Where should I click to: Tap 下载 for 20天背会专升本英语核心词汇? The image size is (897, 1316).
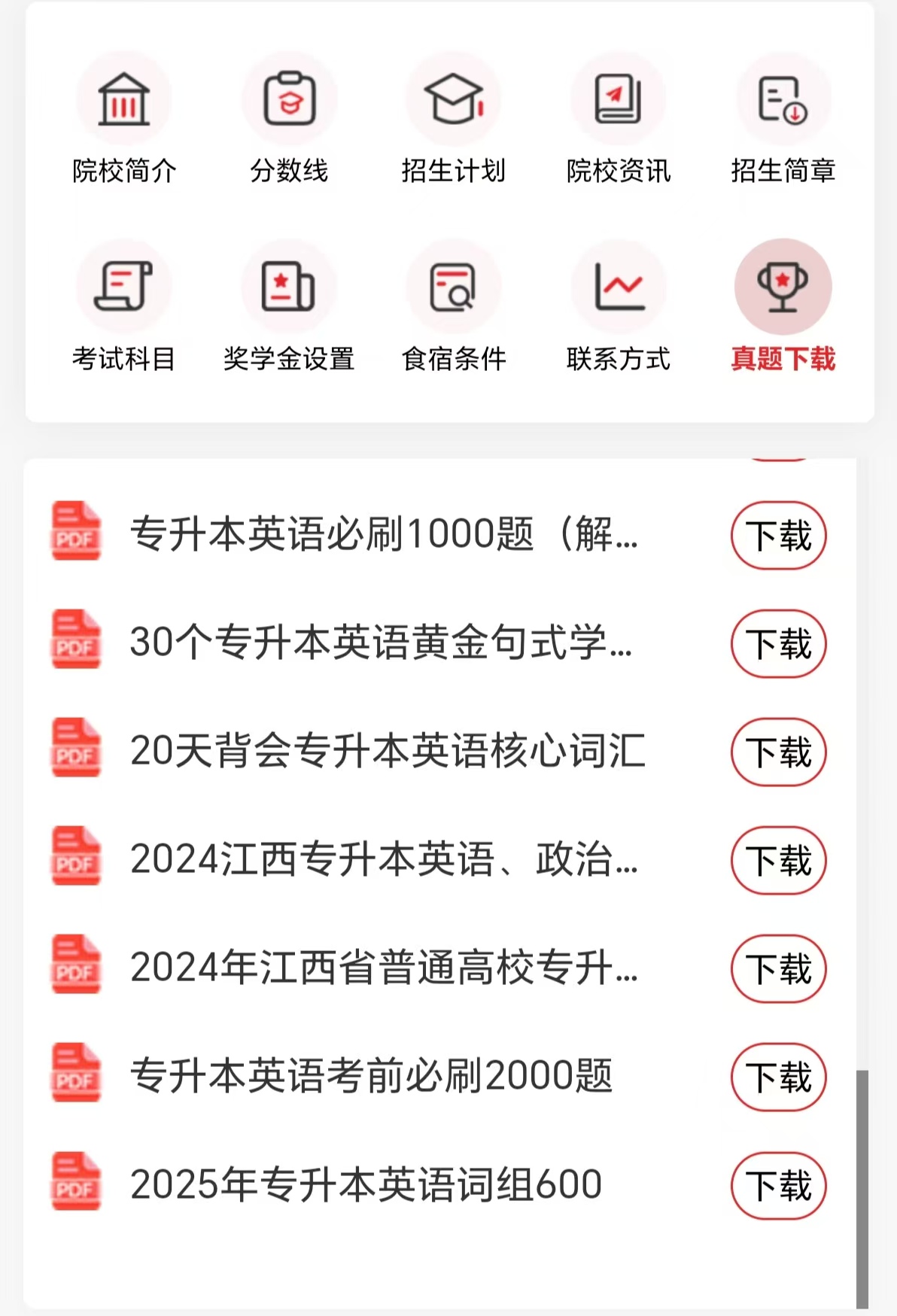(x=778, y=752)
